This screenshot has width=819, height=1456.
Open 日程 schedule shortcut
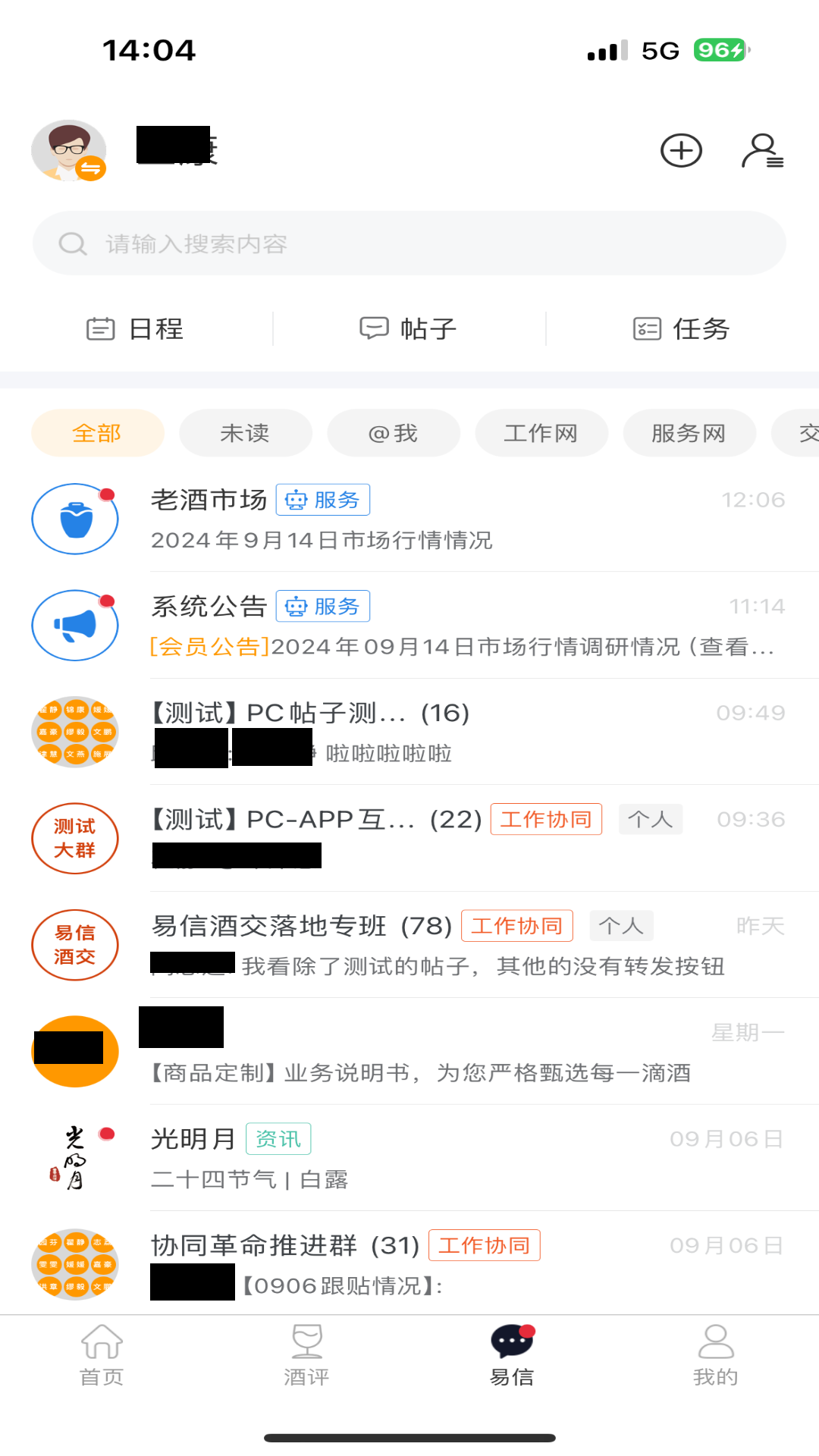click(135, 329)
